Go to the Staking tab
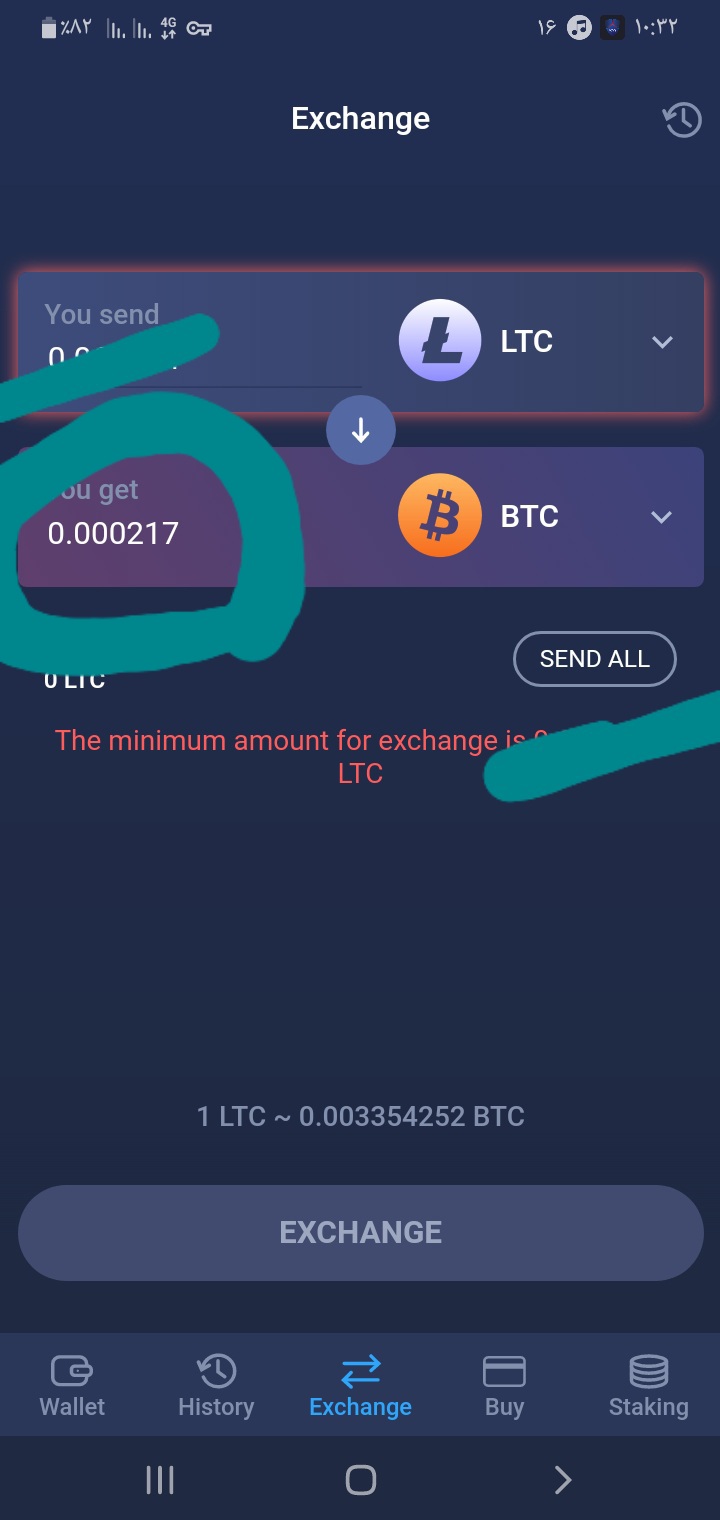720x1520 pixels. point(648,1385)
